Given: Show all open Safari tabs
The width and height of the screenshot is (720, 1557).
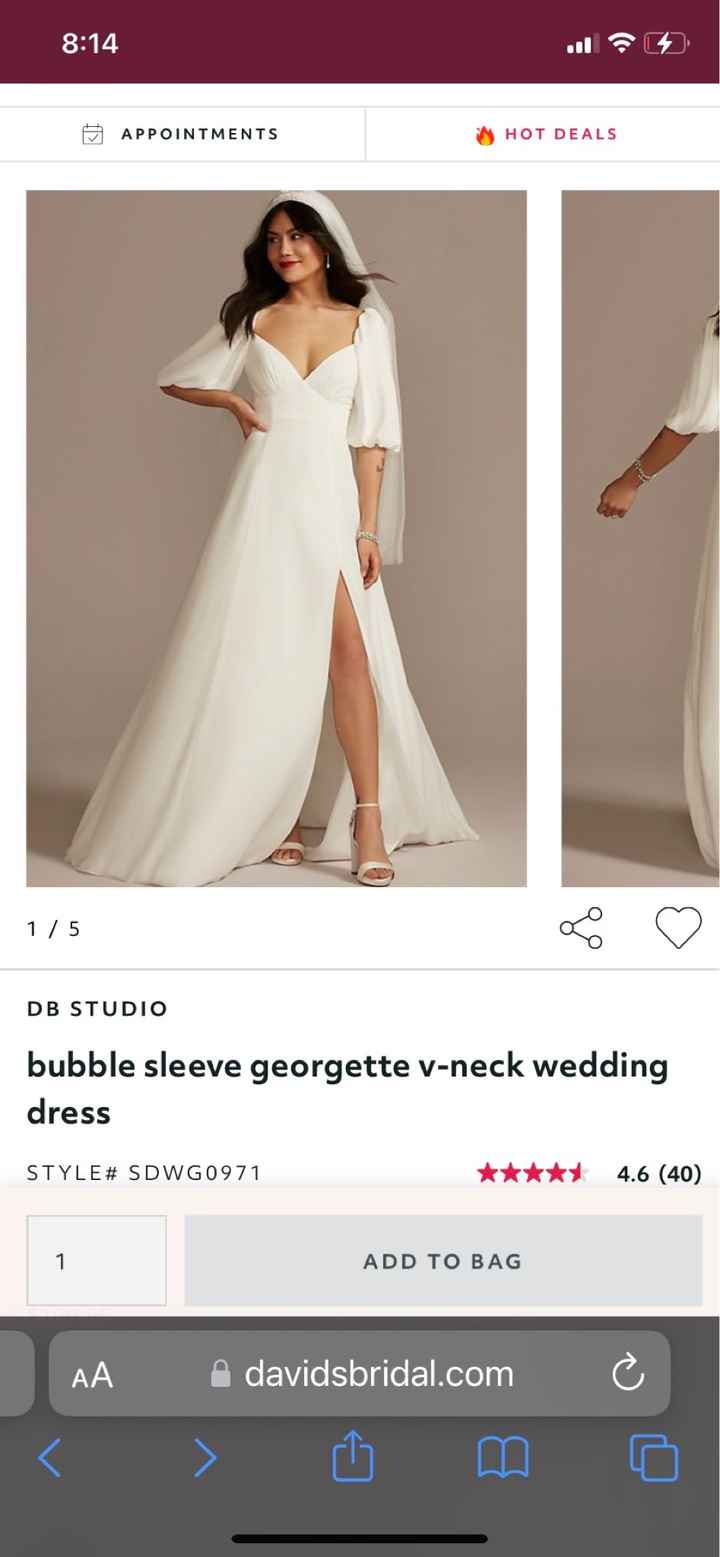Looking at the screenshot, I should (x=654, y=1458).
